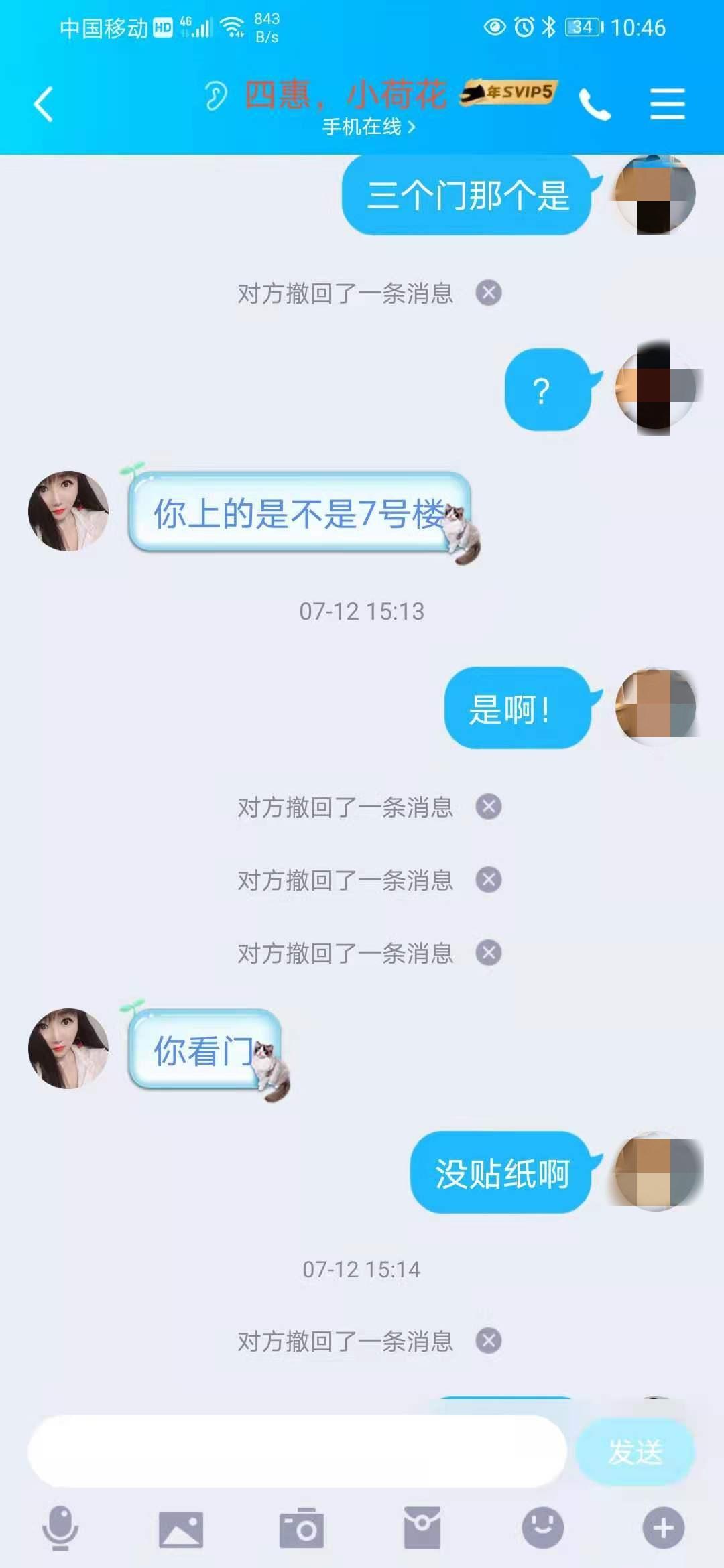Toggle earpiece mode icon
The image size is (724, 1568).
(216, 96)
